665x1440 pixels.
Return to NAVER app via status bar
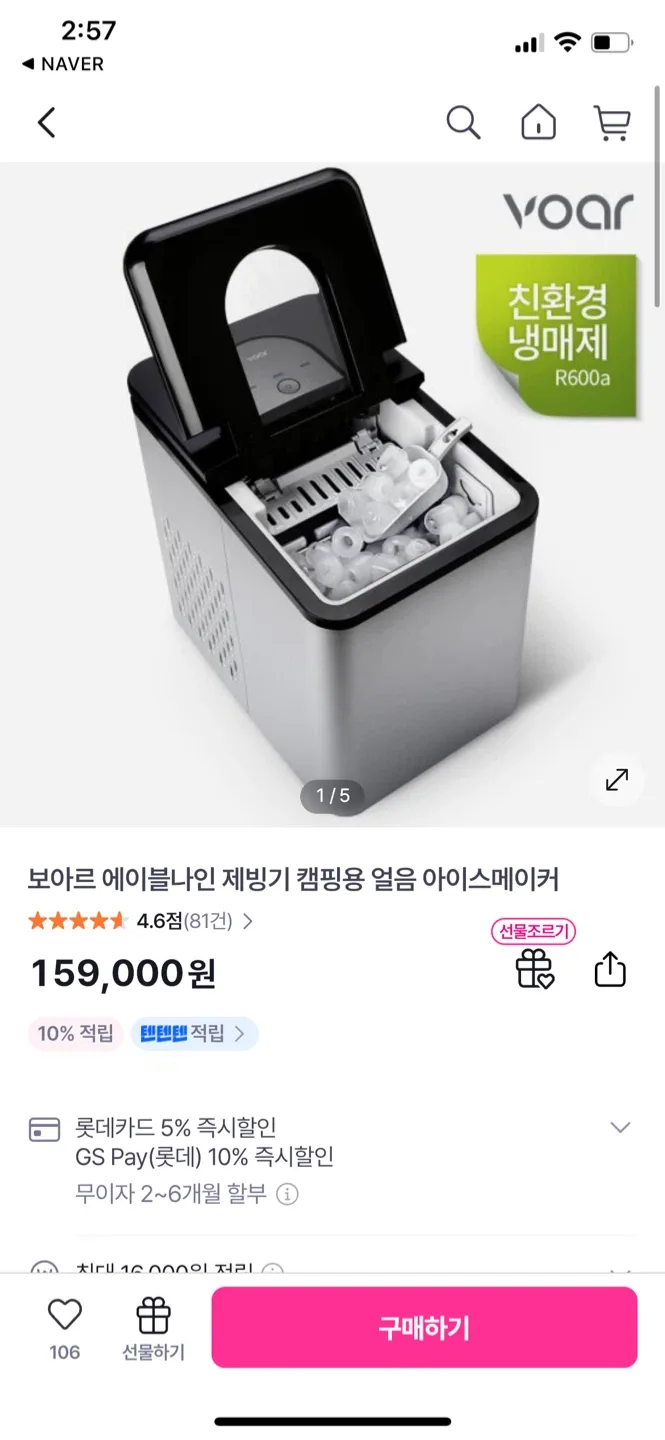(63, 64)
